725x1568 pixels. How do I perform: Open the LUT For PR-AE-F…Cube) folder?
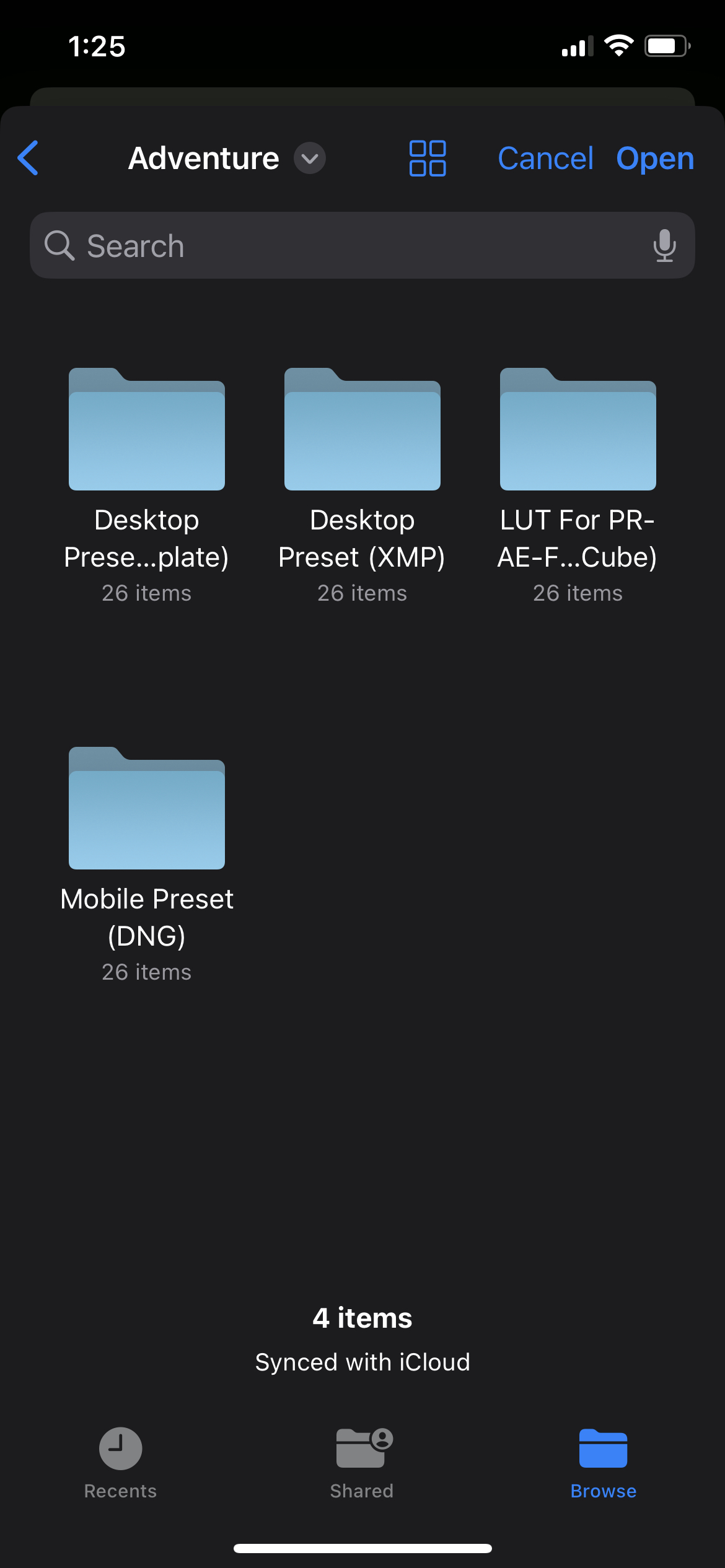pyautogui.click(x=578, y=430)
